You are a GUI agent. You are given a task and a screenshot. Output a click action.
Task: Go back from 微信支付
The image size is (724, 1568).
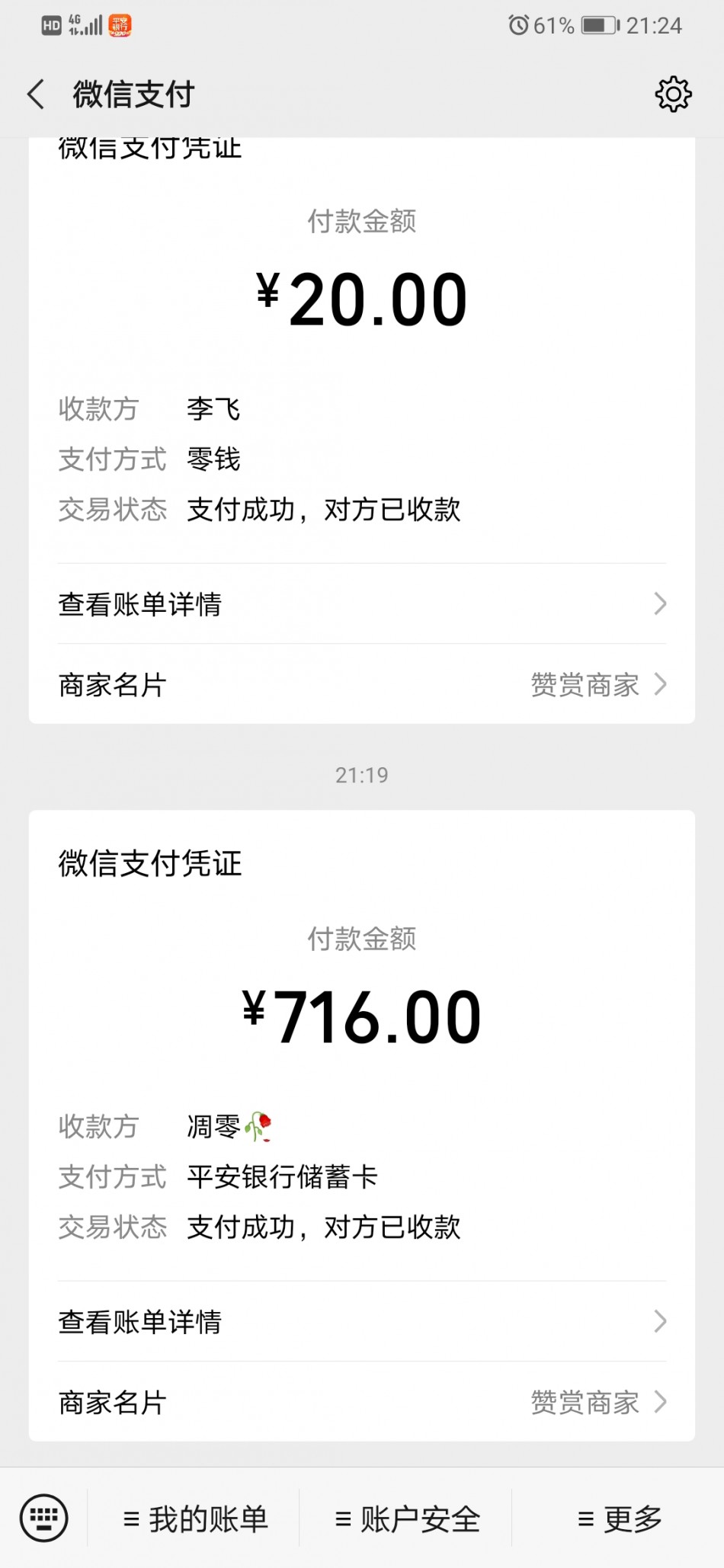tap(36, 94)
